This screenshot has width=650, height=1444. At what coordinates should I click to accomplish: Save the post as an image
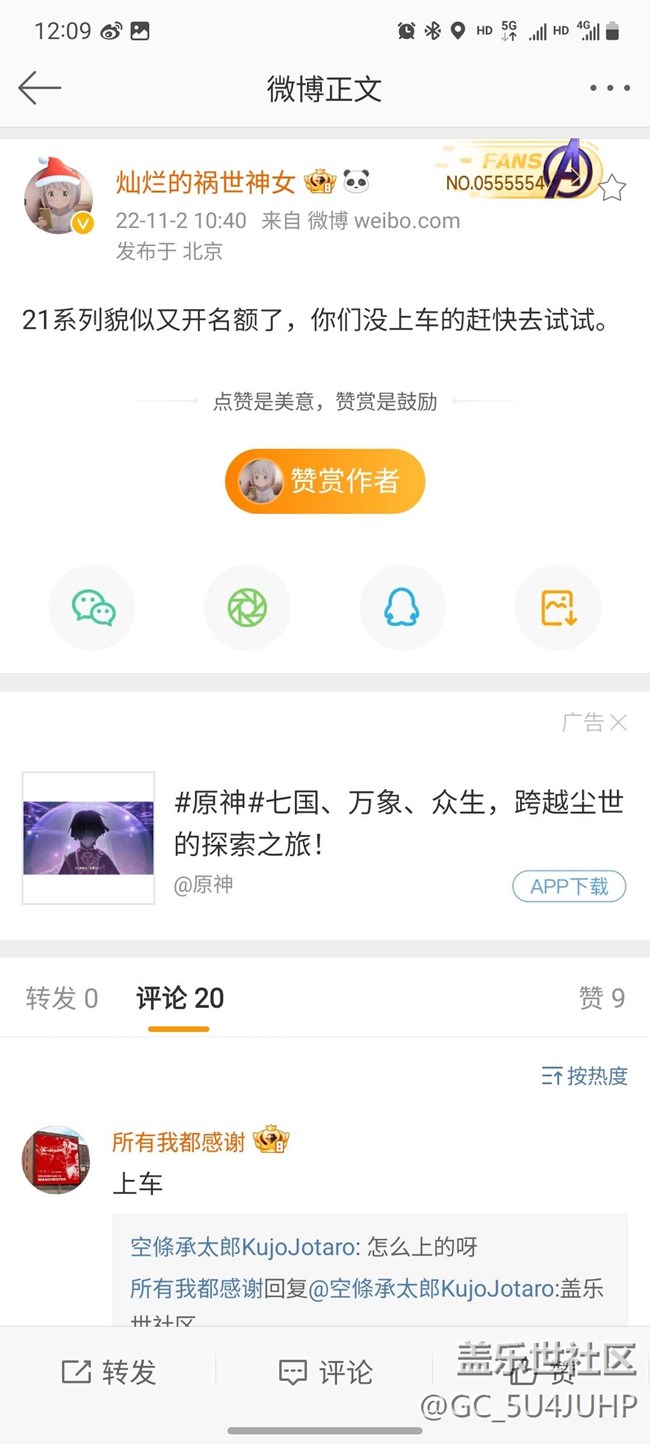tap(558, 608)
